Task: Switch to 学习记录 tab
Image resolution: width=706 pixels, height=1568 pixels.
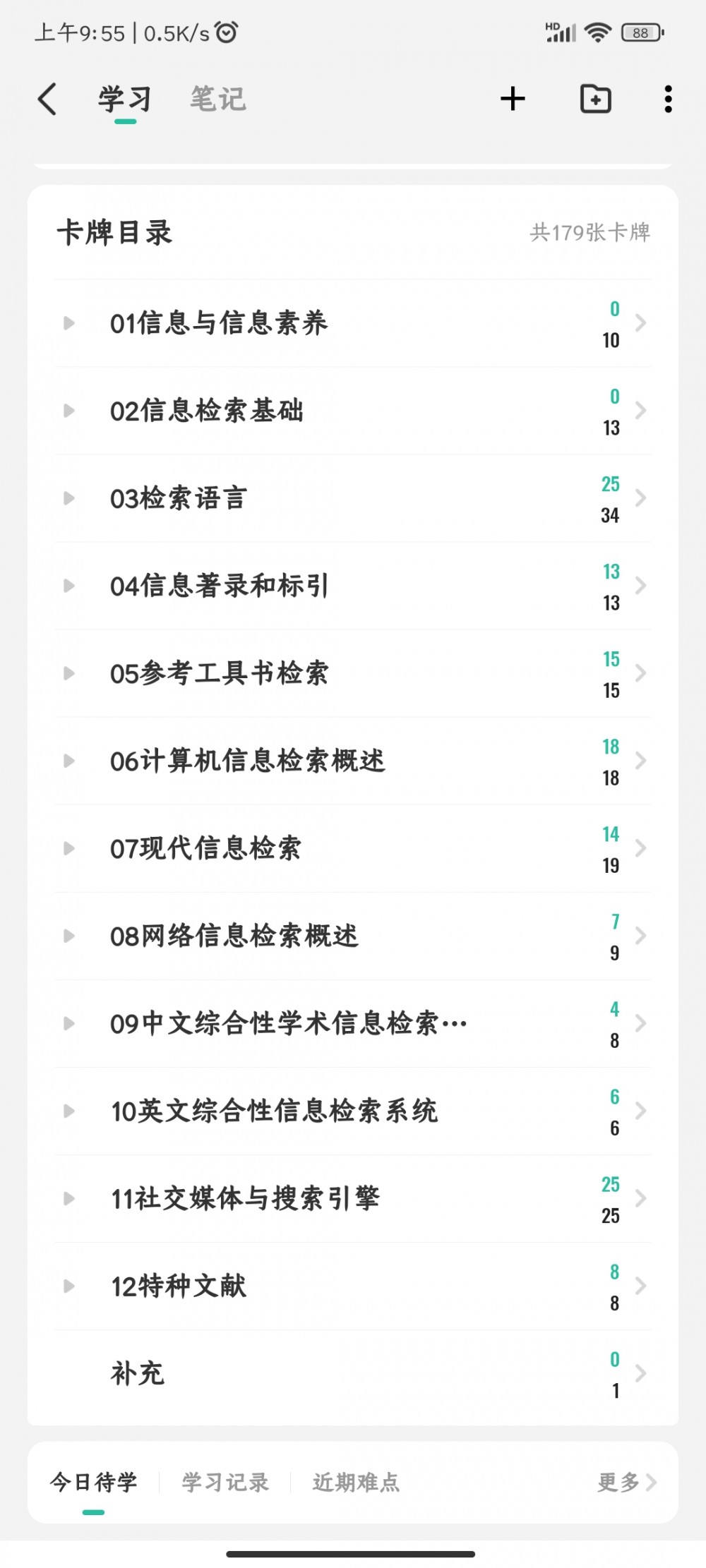Action: coord(225,1482)
